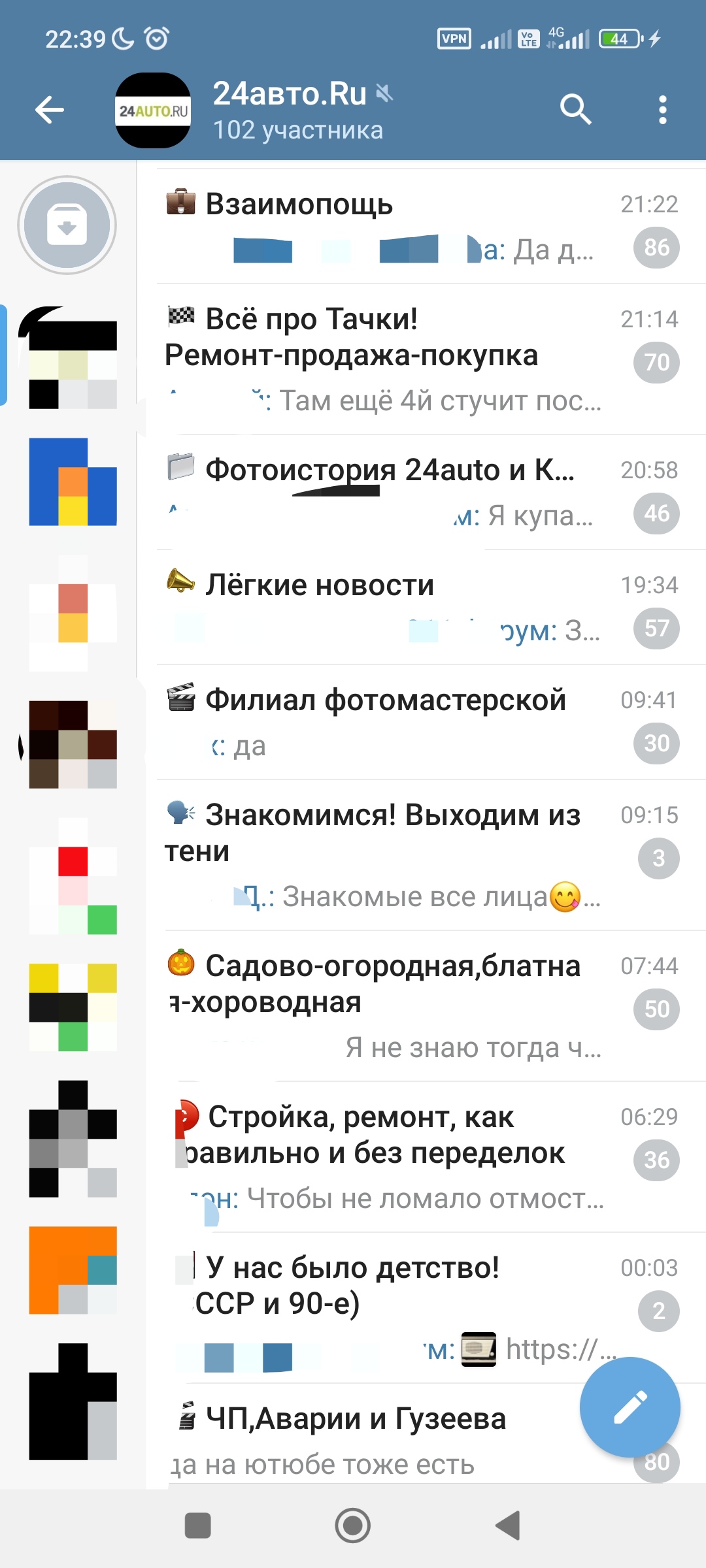
Task: Tap the system home button
Action: pos(353,1526)
